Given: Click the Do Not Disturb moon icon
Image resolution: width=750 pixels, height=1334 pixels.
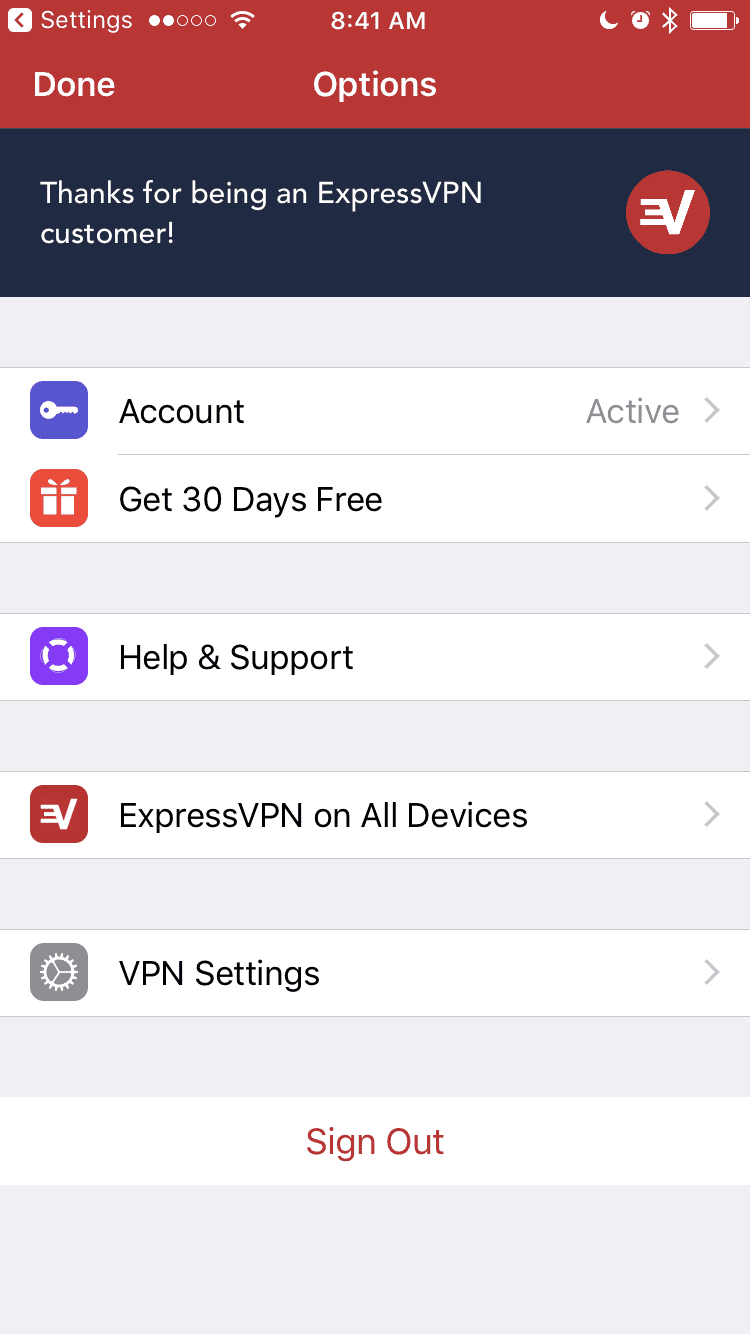Looking at the screenshot, I should point(609,19).
